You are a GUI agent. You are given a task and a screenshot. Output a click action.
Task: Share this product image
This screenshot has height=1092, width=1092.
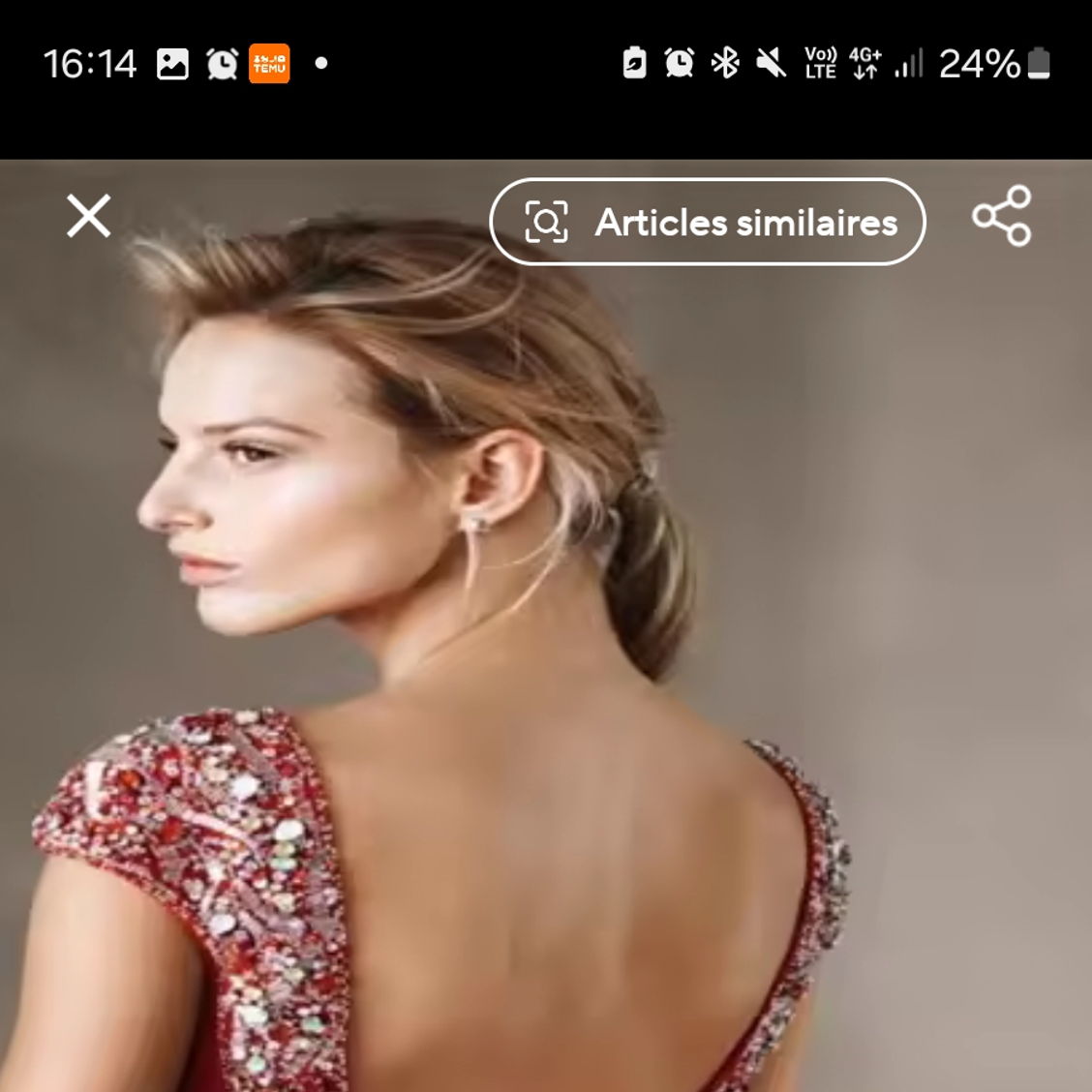click(x=1002, y=216)
